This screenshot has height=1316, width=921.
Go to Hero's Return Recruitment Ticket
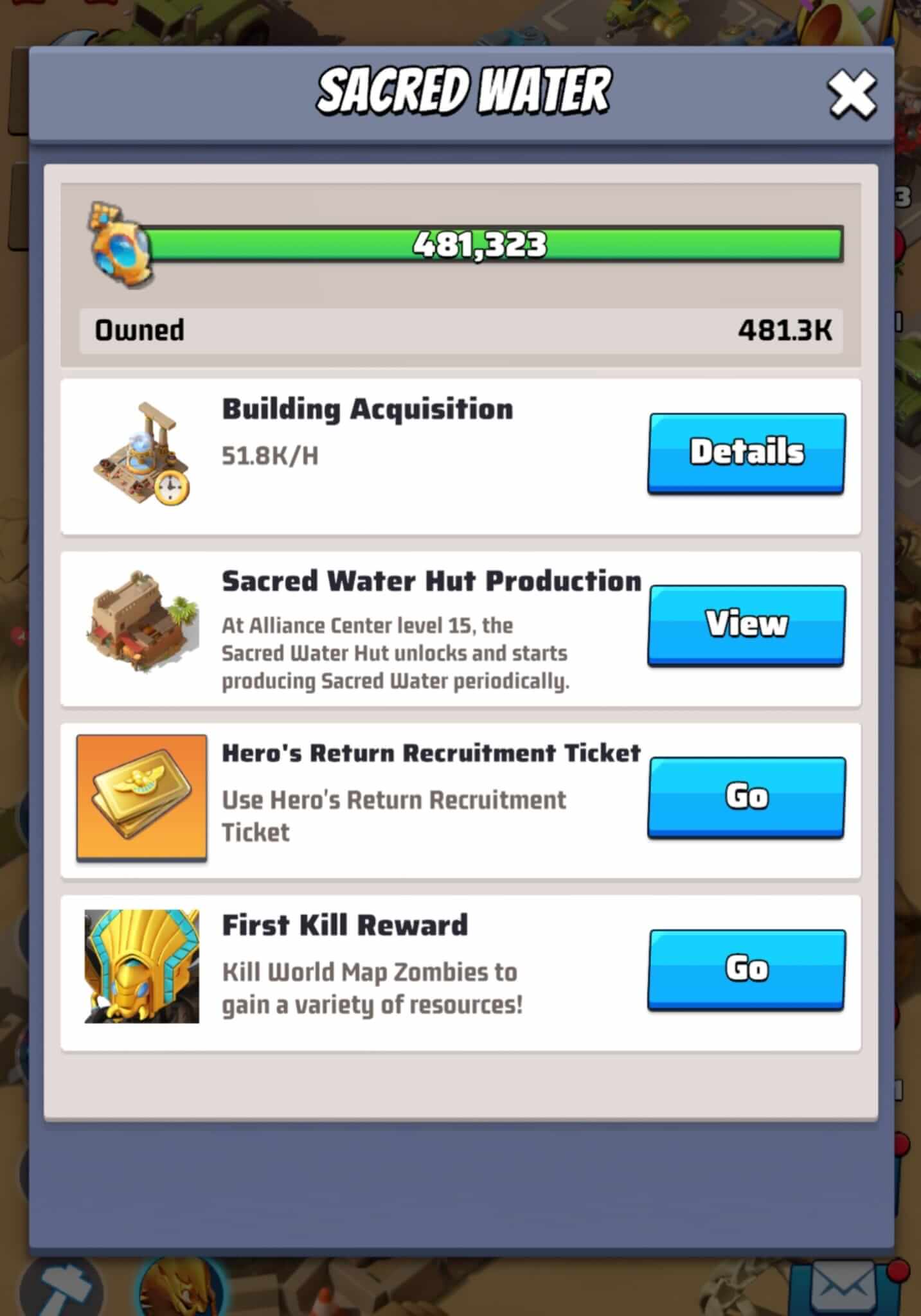(746, 797)
